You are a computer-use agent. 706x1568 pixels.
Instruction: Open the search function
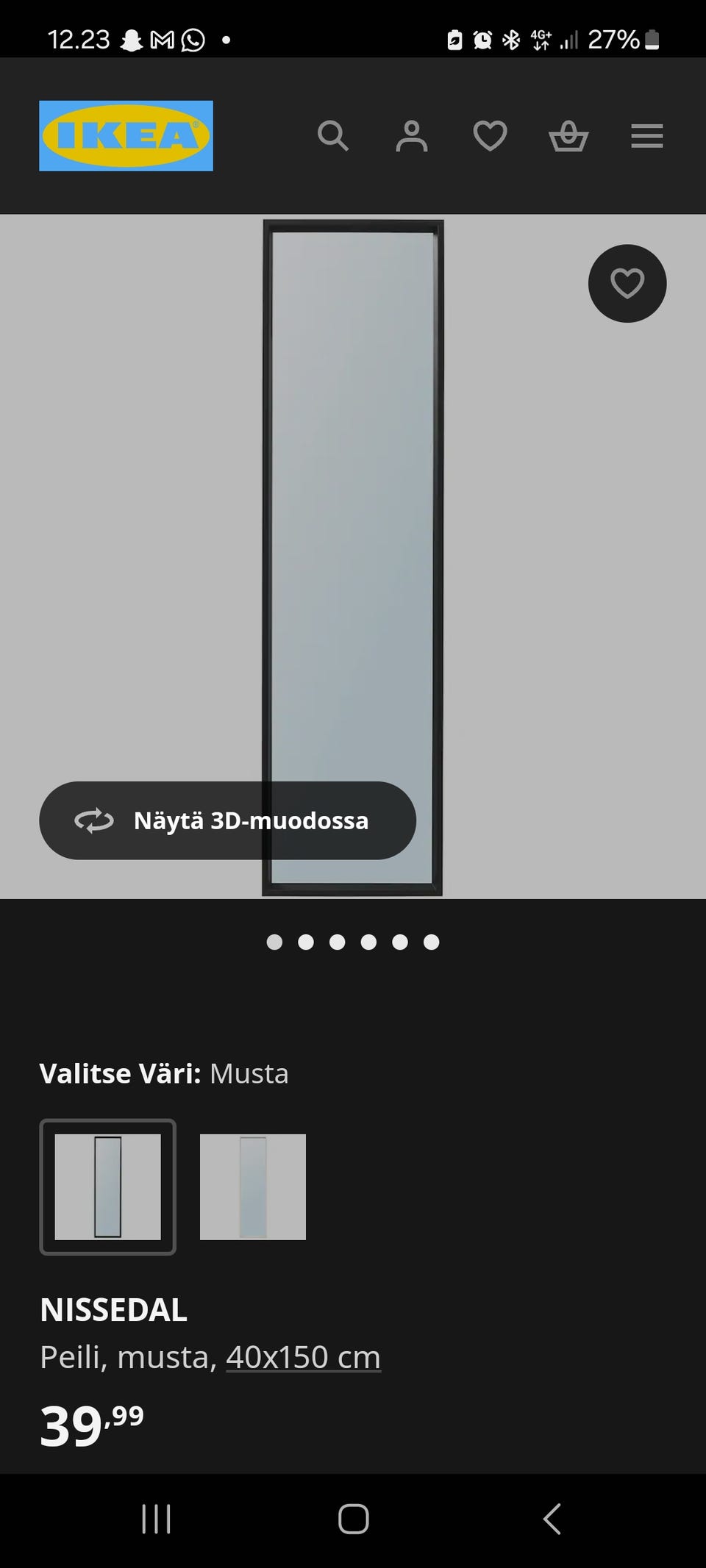click(x=335, y=137)
